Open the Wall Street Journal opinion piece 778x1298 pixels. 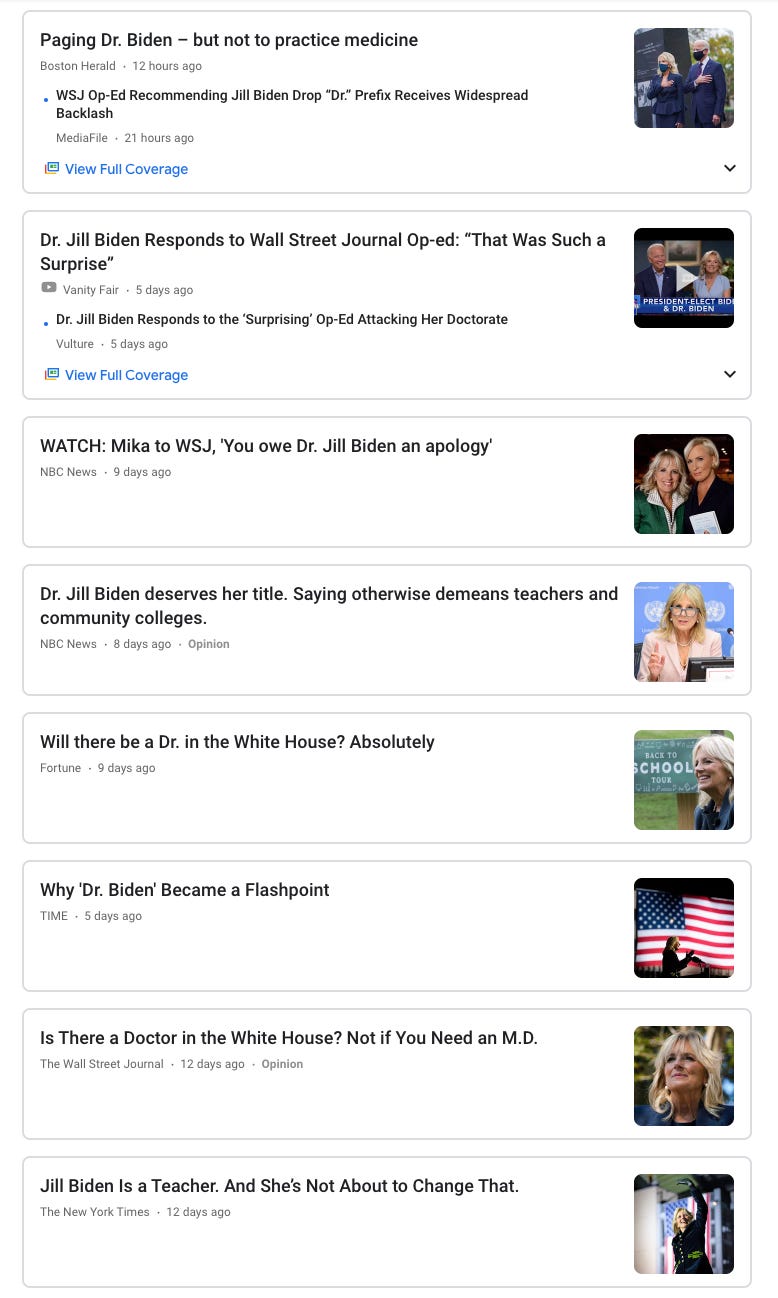coord(288,1038)
